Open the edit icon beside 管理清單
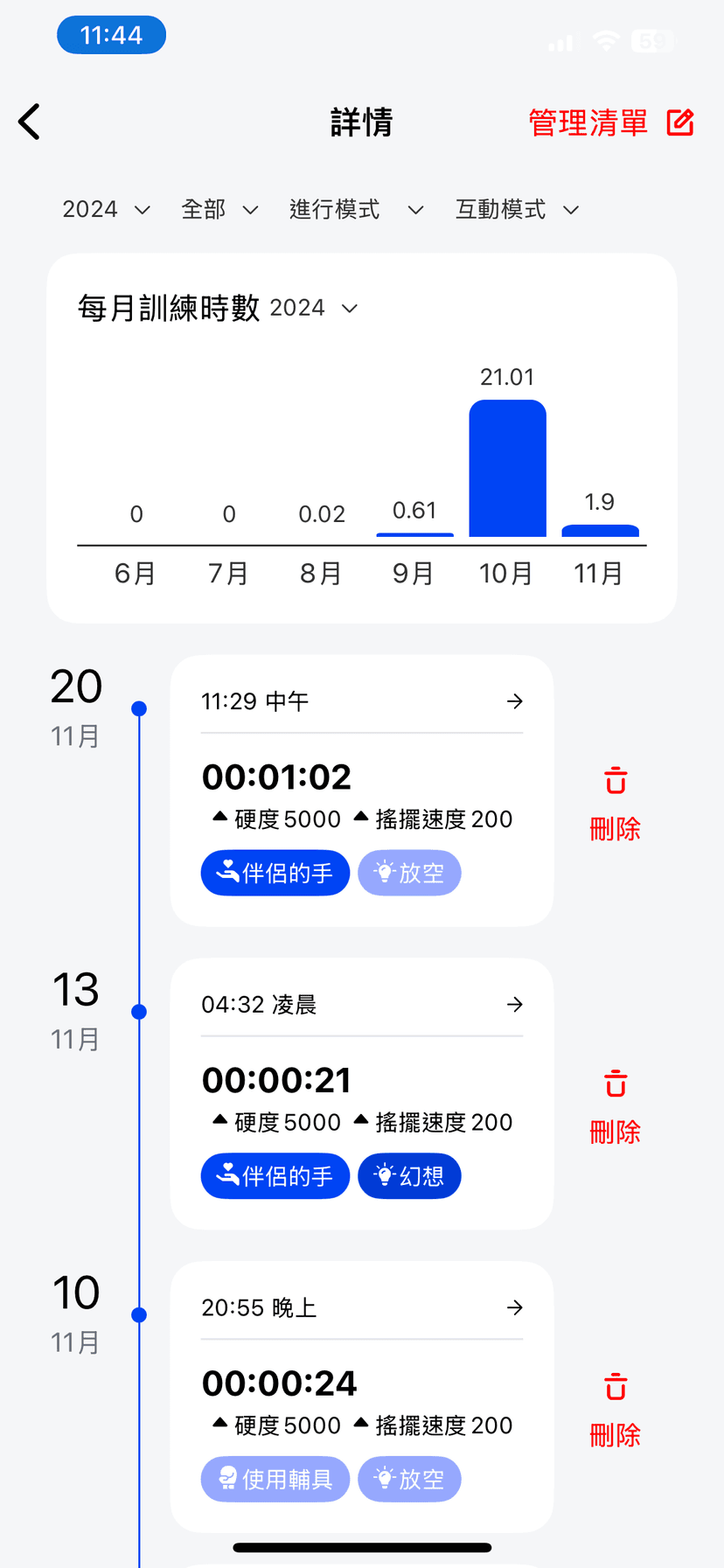Viewport: 724px width, 1568px height. click(x=680, y=122)
